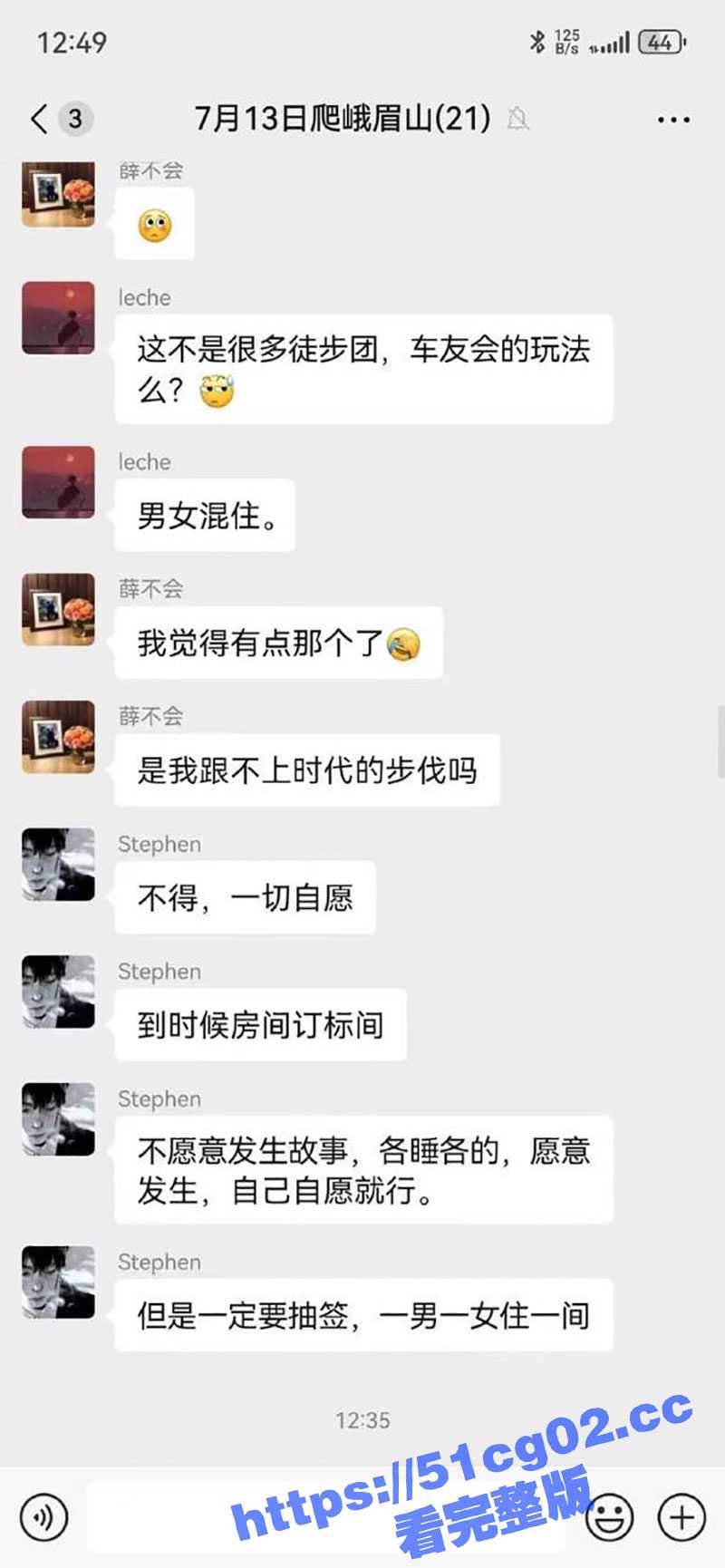Tap the message bubble saying 男女混住。
Image resolution: width=725 pixels, height=1568 pixels.
pyautogui.click(x=203, y=516)
